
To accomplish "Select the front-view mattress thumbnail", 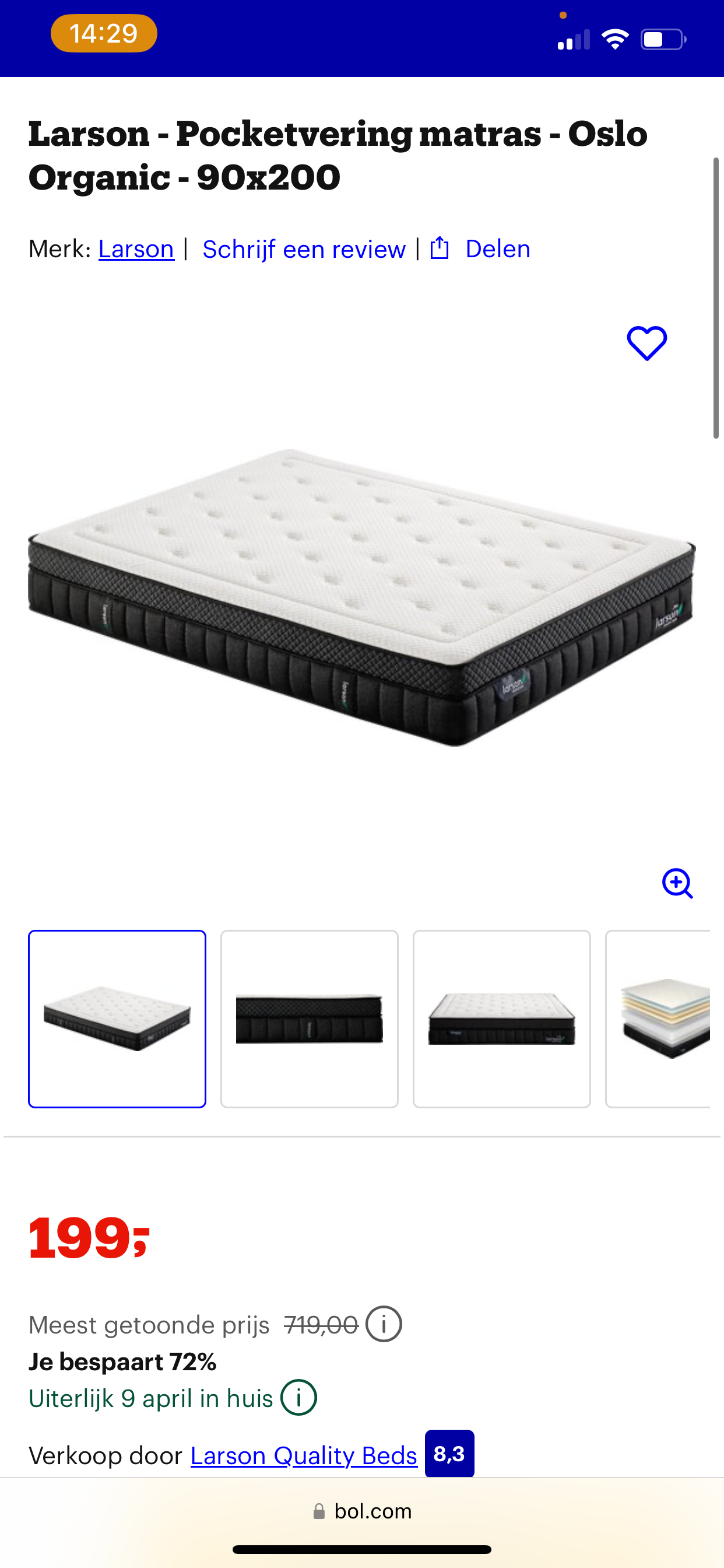I will click(x=501, y=1019).
